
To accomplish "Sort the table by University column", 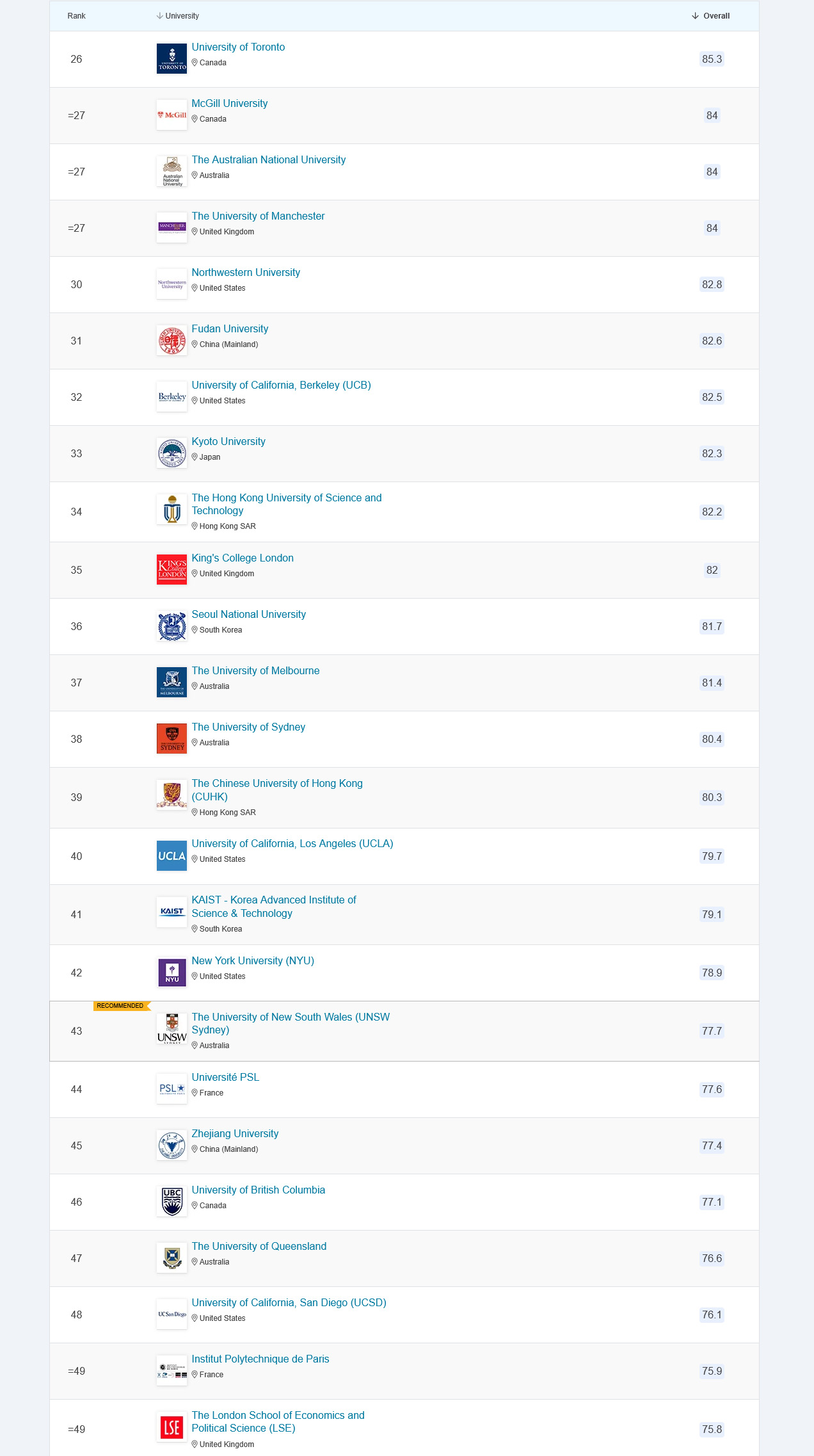I will 177,16.
